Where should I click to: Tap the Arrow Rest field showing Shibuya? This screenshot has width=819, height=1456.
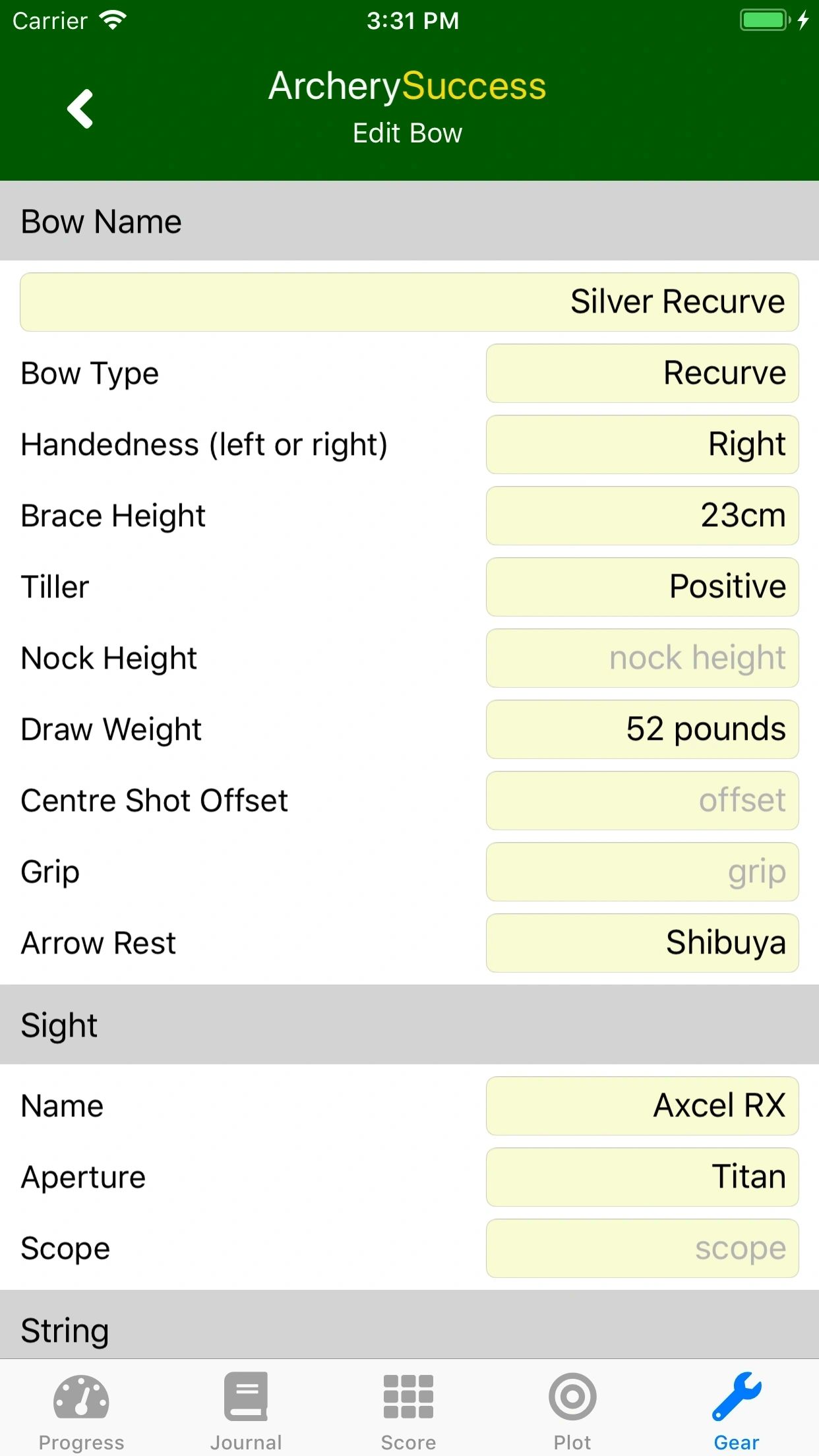pyautogui.click(x=642, y=942)
